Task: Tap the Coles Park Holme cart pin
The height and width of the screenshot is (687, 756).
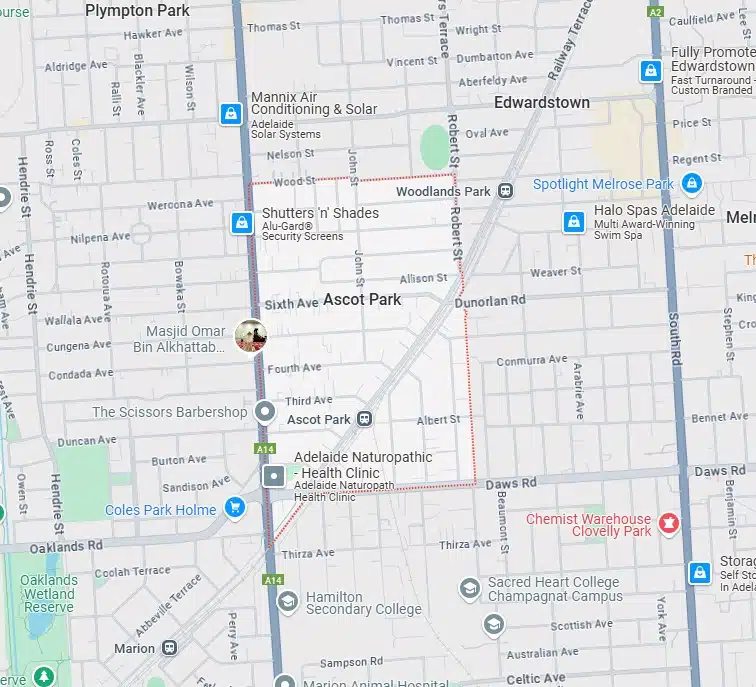Action: point(234,509)
